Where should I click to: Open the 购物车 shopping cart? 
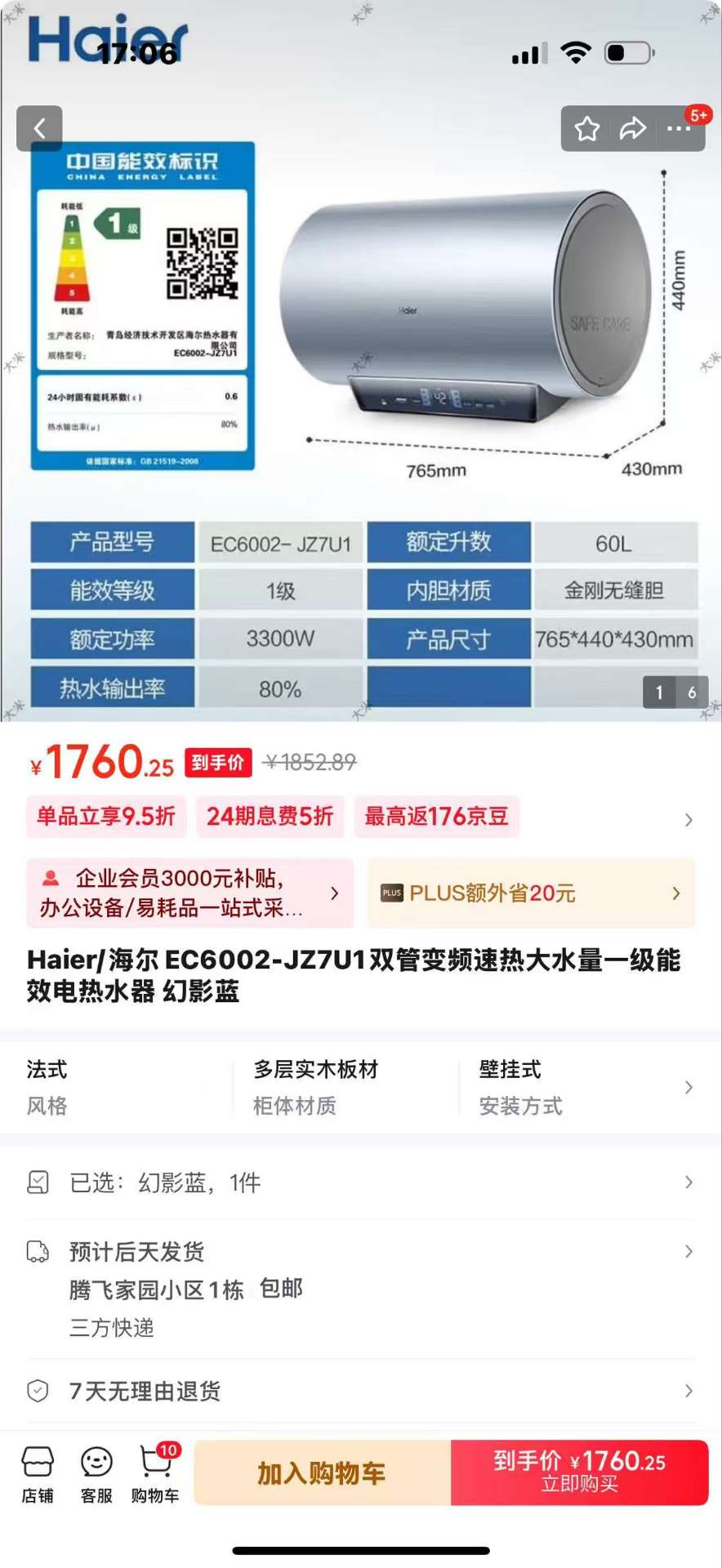point(155,1473)
